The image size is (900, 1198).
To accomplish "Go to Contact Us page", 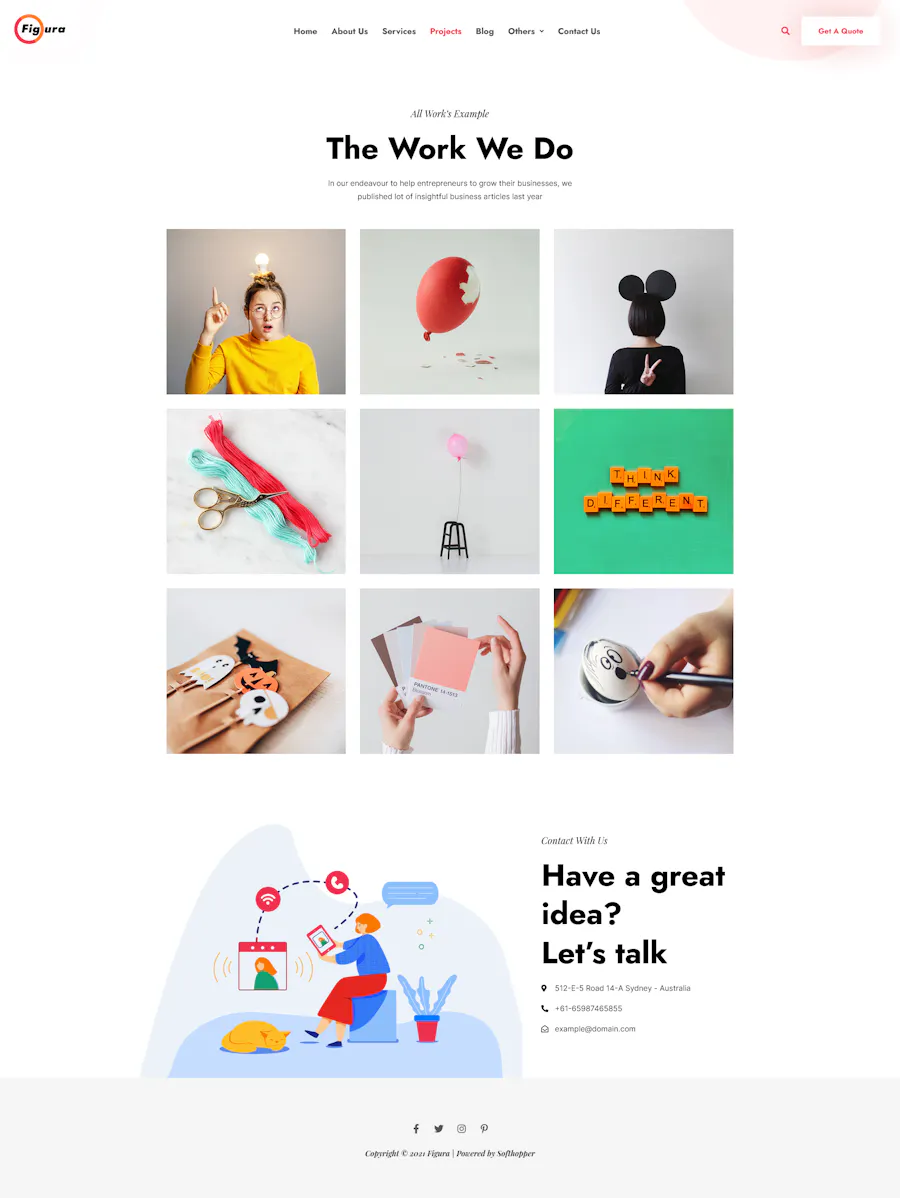I will pos(579,31).
